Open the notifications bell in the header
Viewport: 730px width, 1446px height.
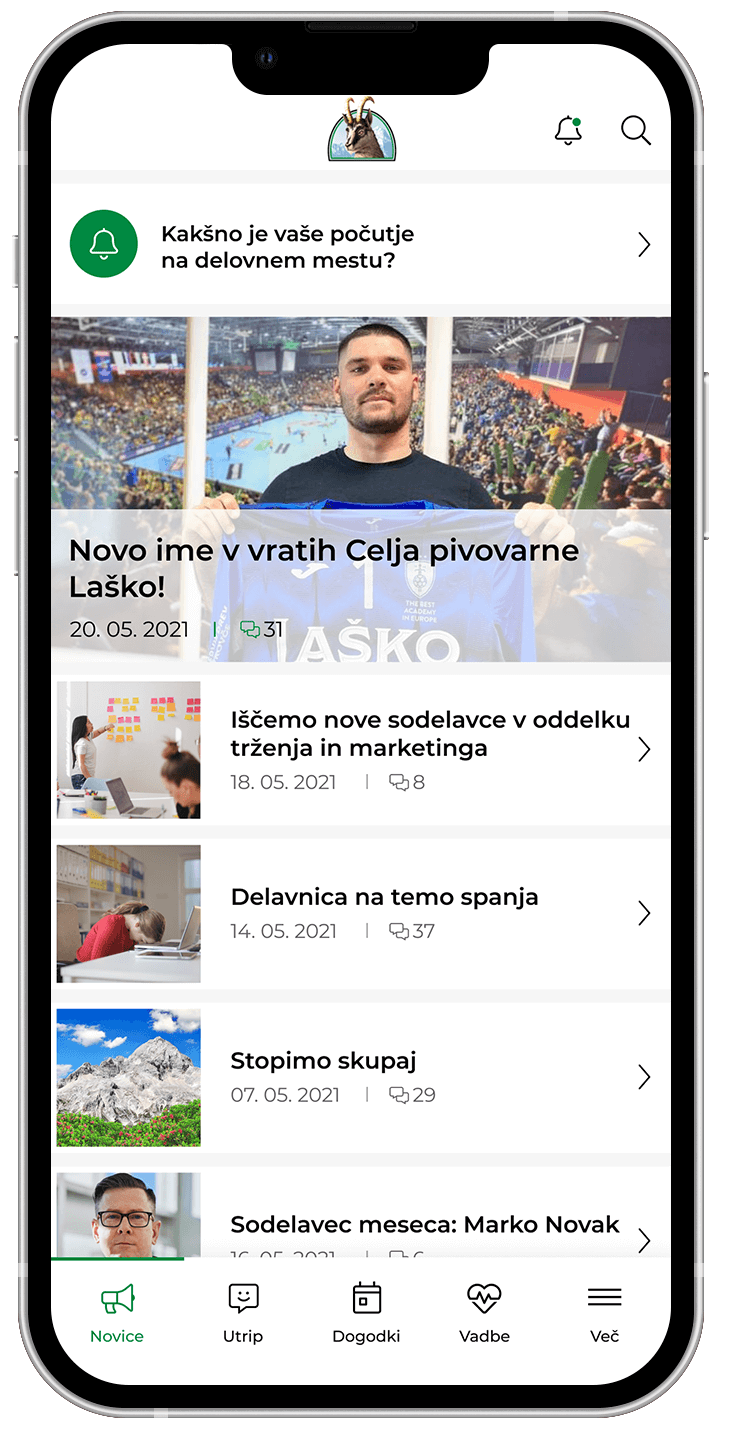coord(568,131)
